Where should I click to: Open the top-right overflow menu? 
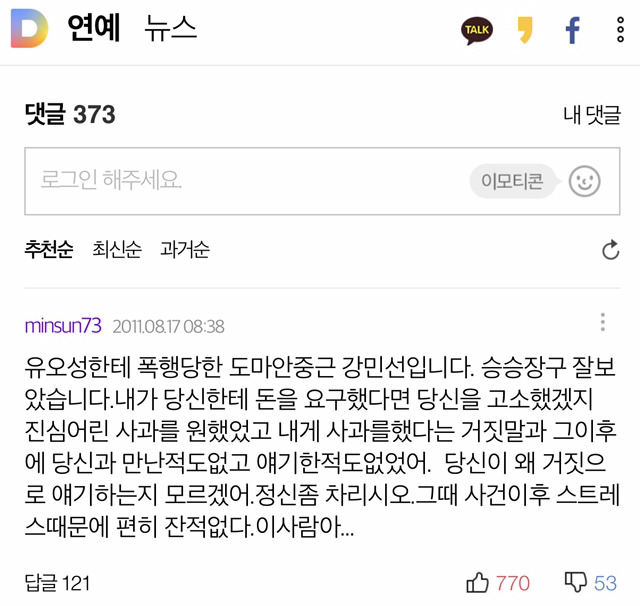(620, 30)
